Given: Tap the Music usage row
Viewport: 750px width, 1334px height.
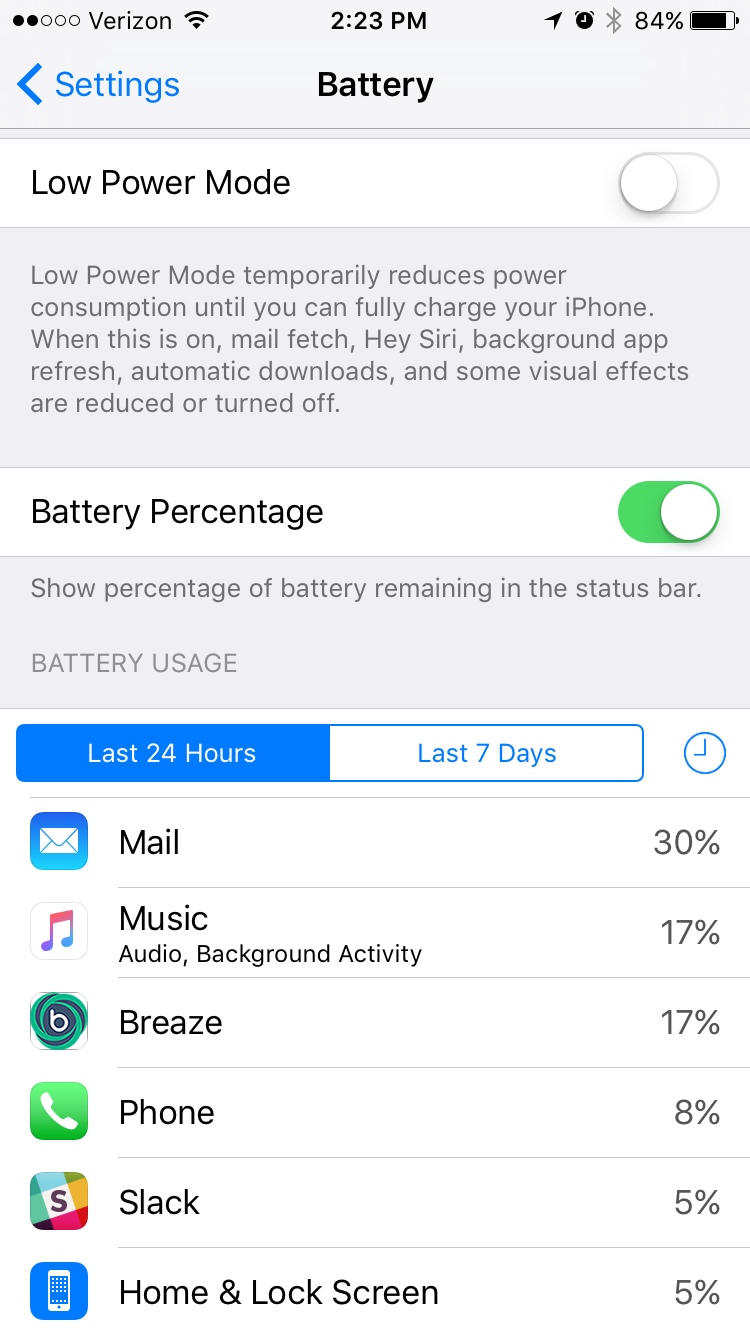Looking at the screenshot, I should (375, 932).
